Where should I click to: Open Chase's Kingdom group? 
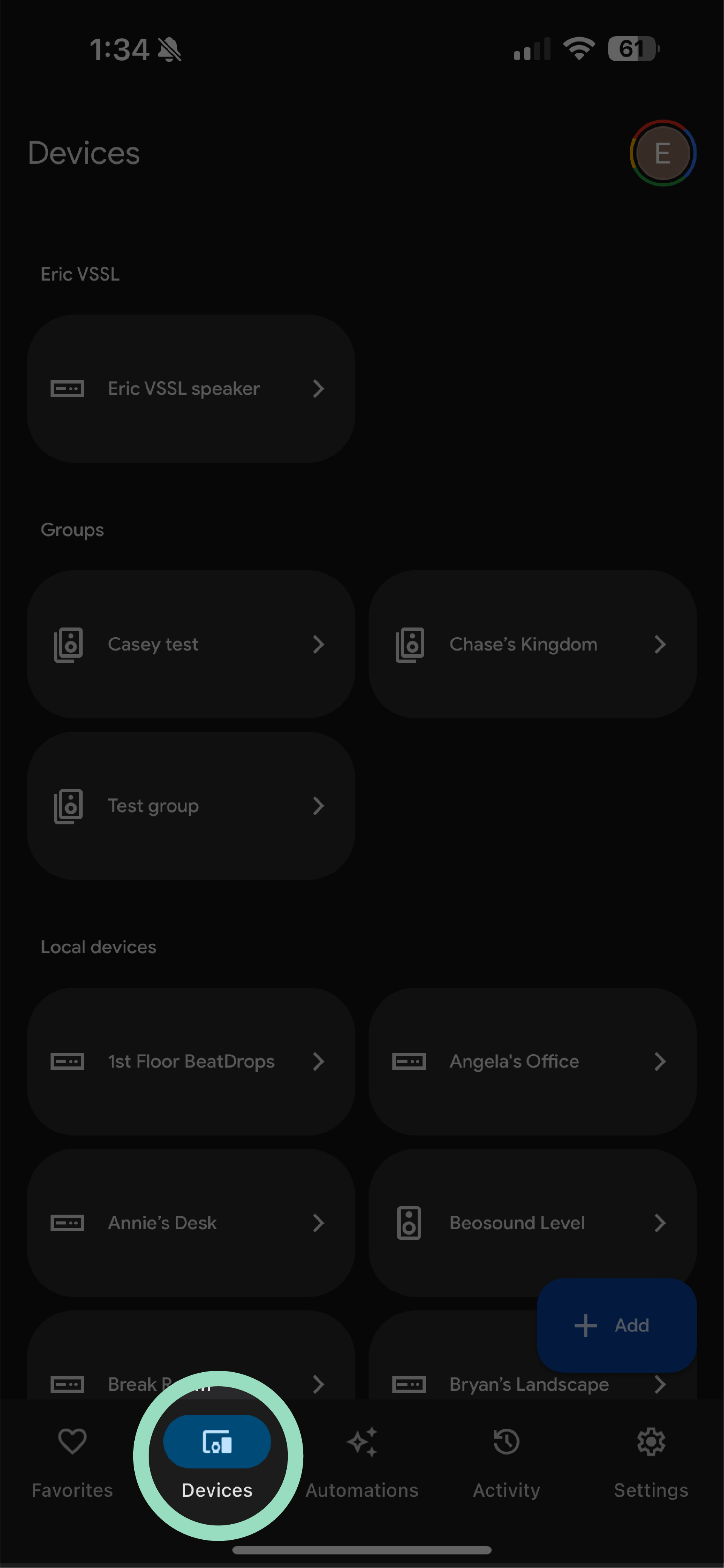pyautogui.click(x=532, y=644)
